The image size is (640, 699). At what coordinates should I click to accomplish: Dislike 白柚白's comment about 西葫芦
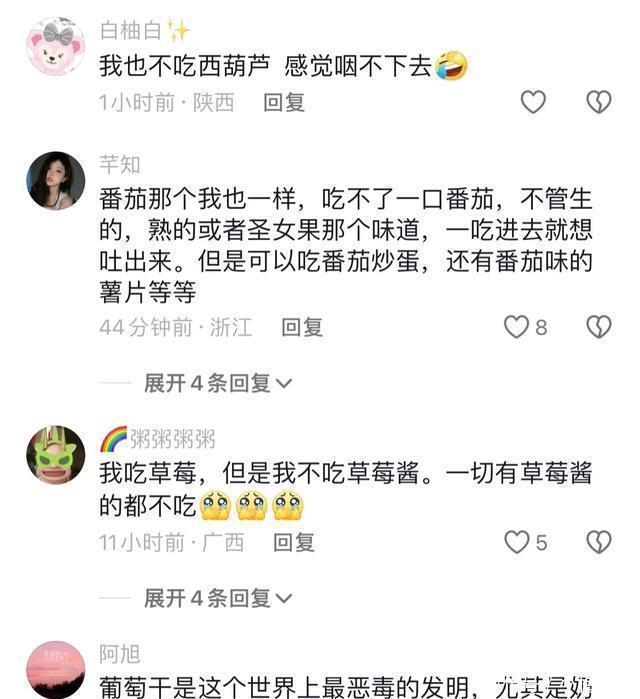coord(598,102)
